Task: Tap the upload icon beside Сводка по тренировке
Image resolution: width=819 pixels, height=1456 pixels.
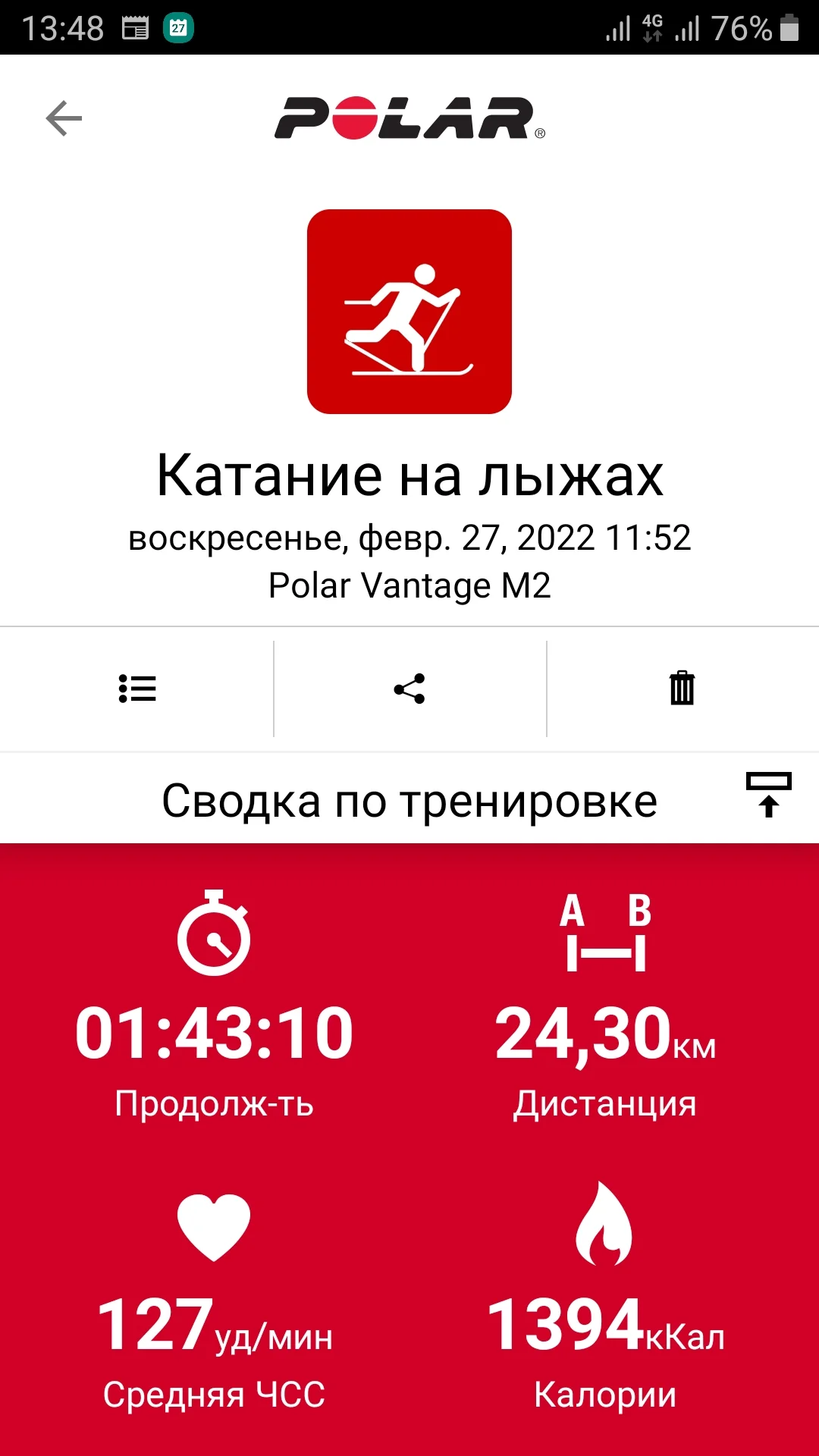Action: point(768,795)
